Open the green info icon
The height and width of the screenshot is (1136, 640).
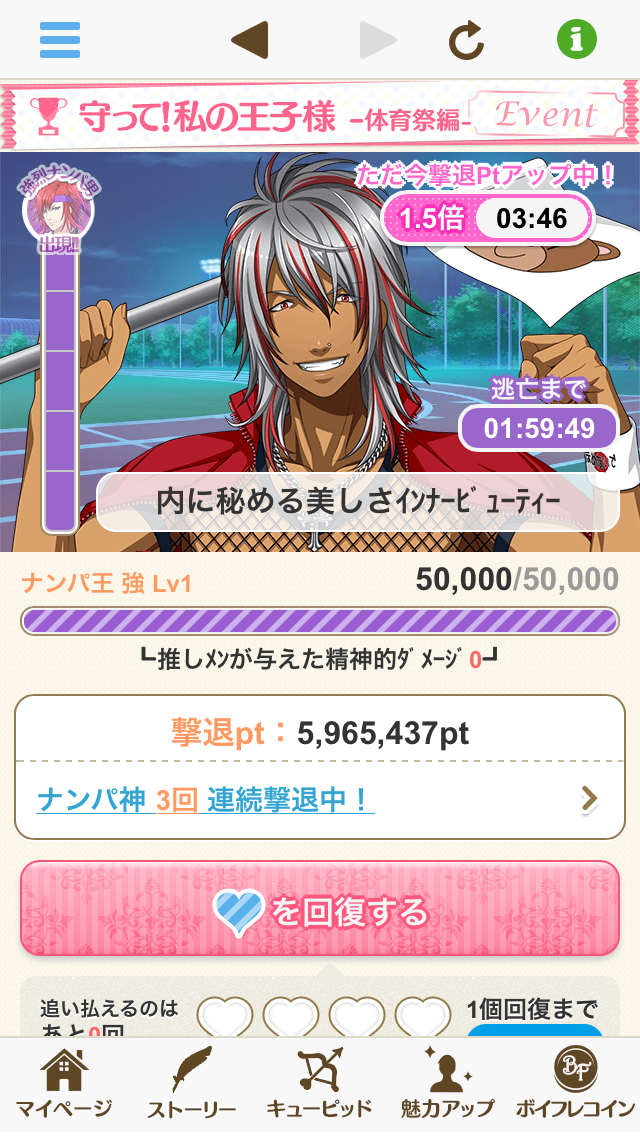pyautogui.click(x=577, y=40)
